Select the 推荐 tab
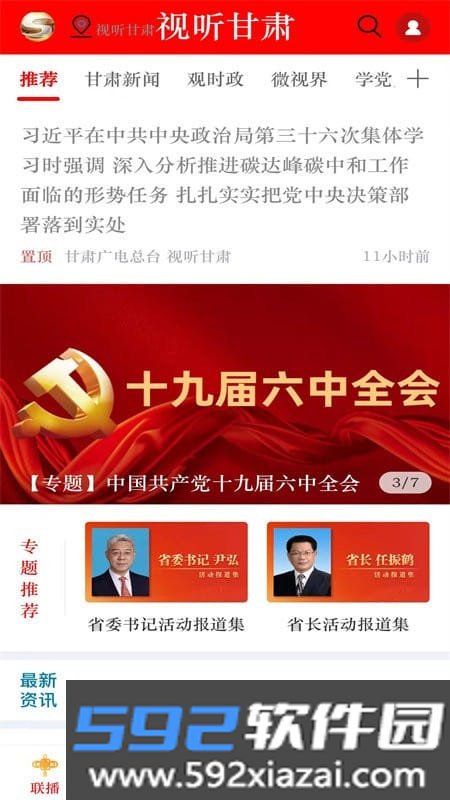The image size is (450, 800). click(x=39, y=80)
